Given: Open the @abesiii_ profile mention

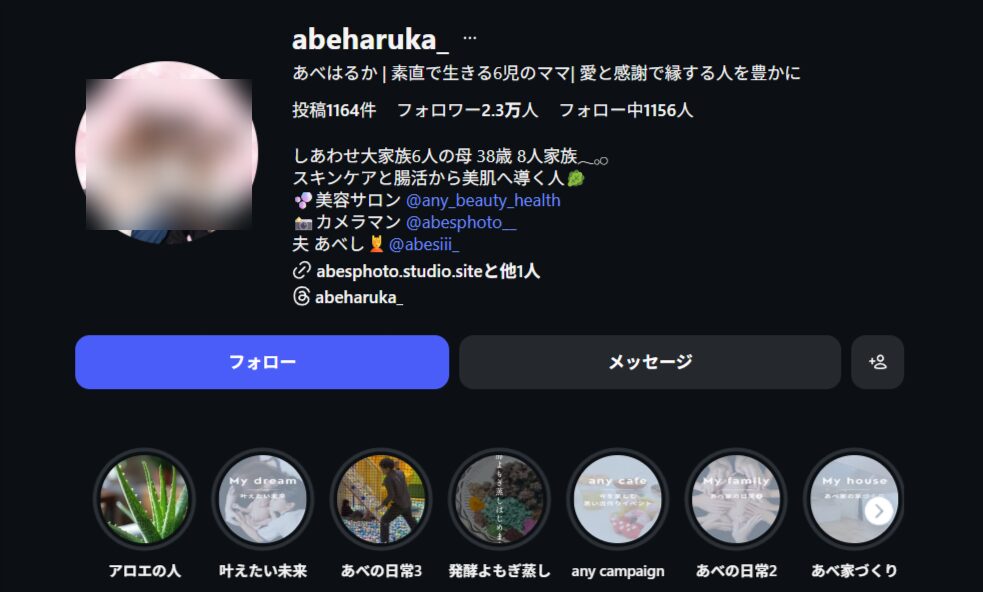Looking at the screenshot, I should (x=424, y=244).
